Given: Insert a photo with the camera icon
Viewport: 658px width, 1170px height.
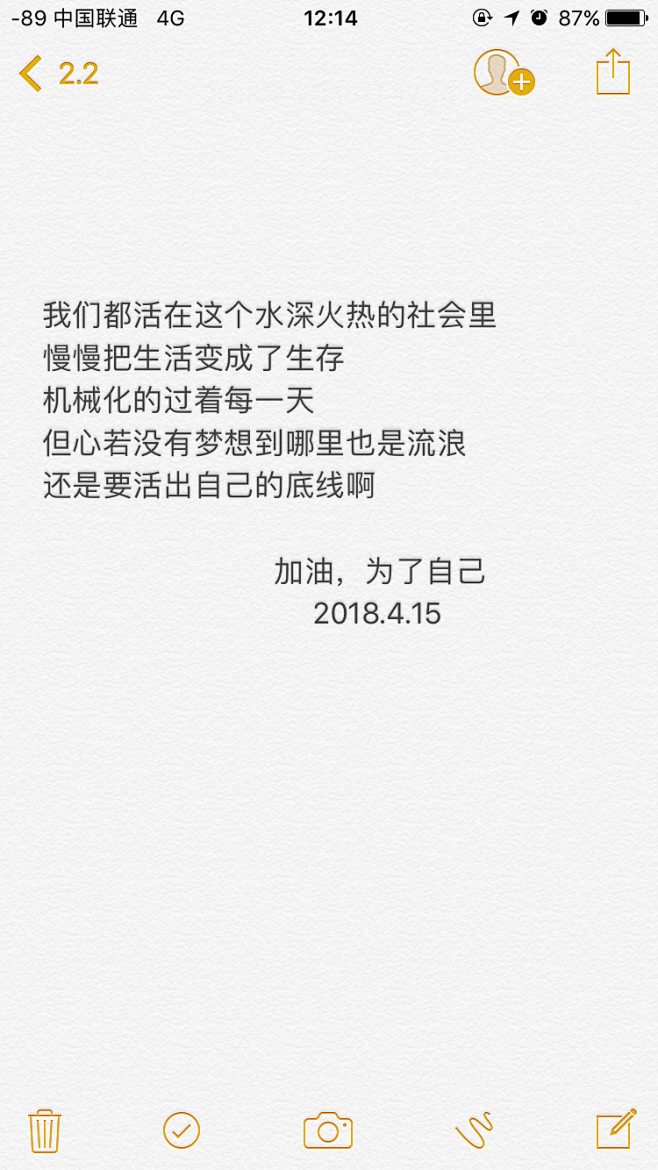Looking at the screenshot, I should 328,1130.
